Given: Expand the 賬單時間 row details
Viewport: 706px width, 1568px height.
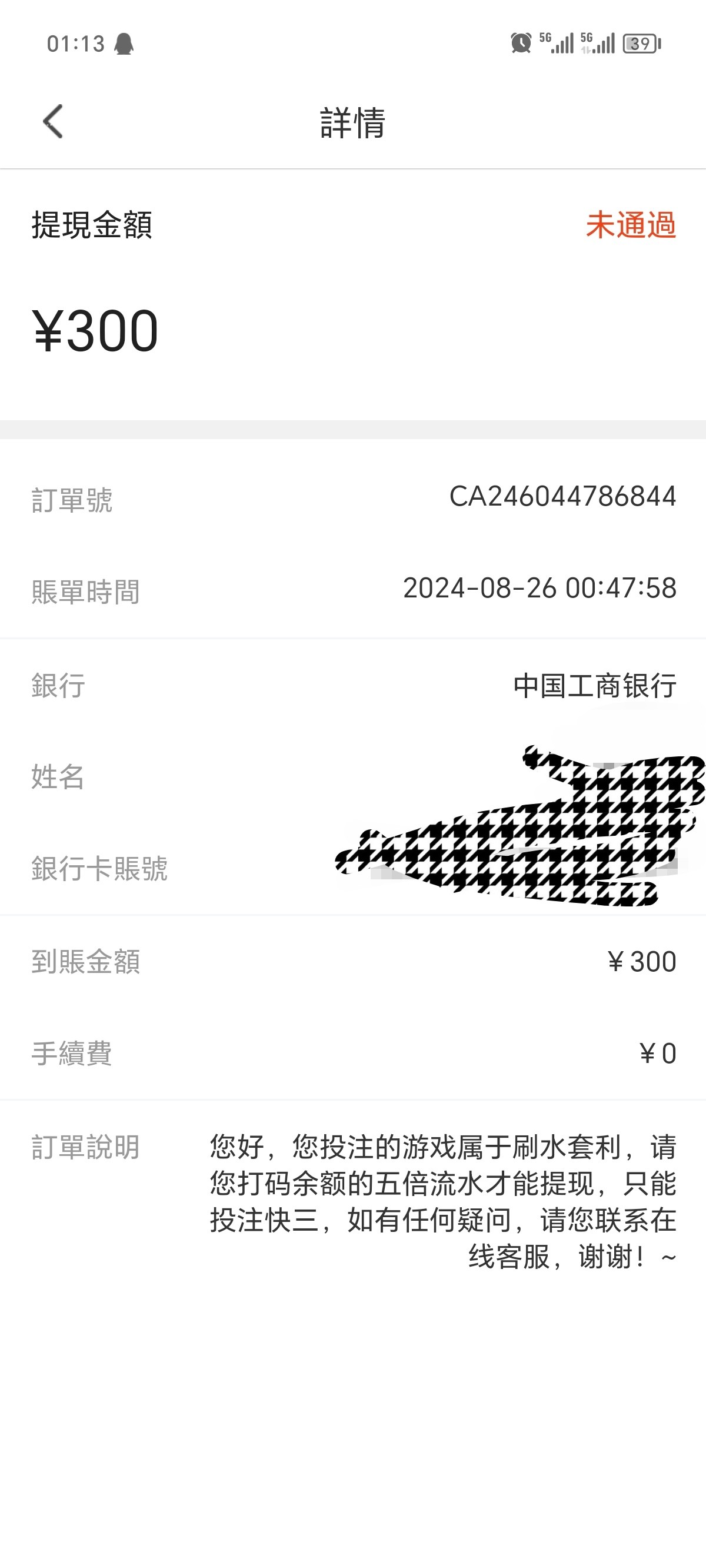Looking at the screenshot, I should [x=353, y=588].
